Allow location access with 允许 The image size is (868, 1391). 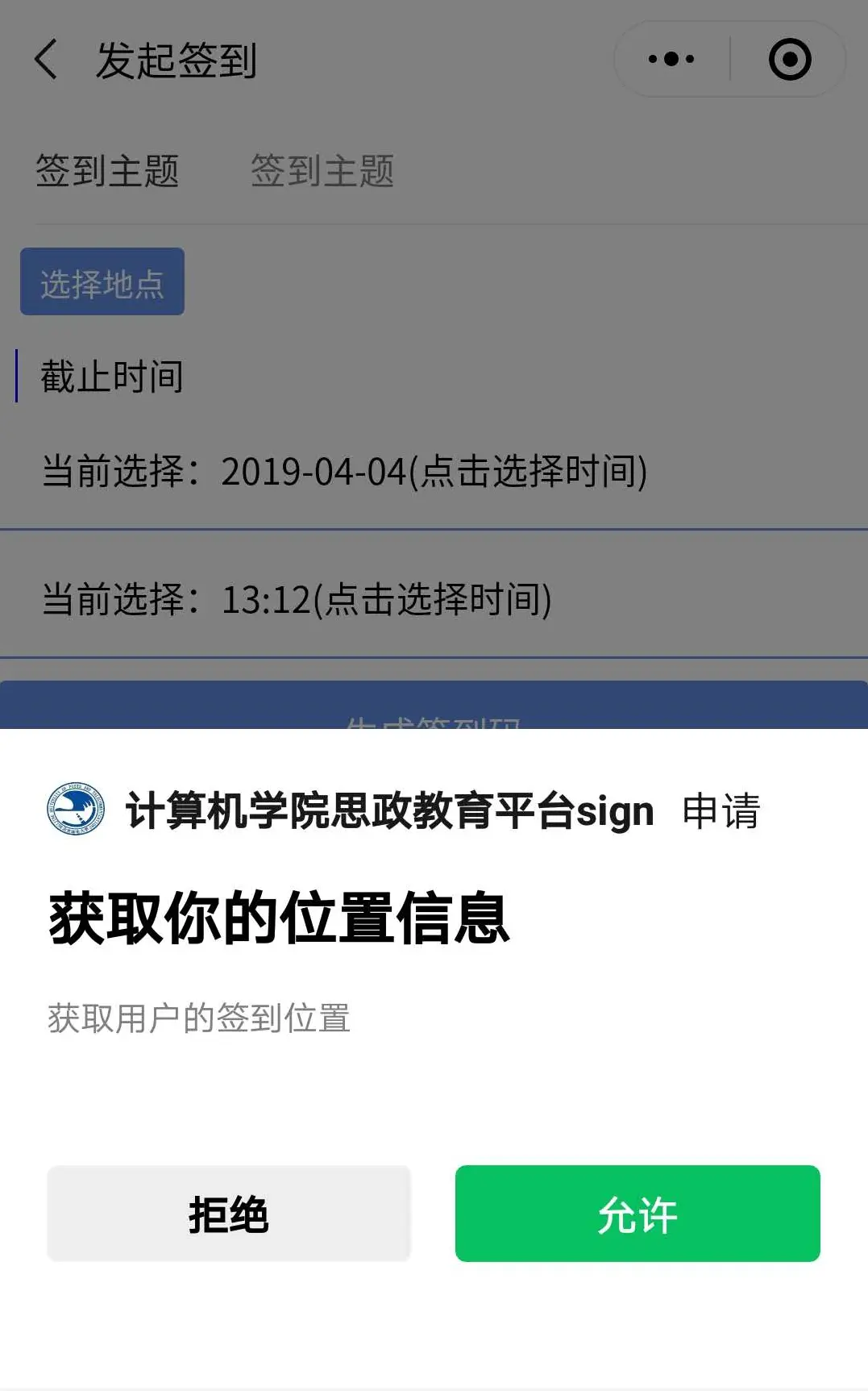(637, 1213)
